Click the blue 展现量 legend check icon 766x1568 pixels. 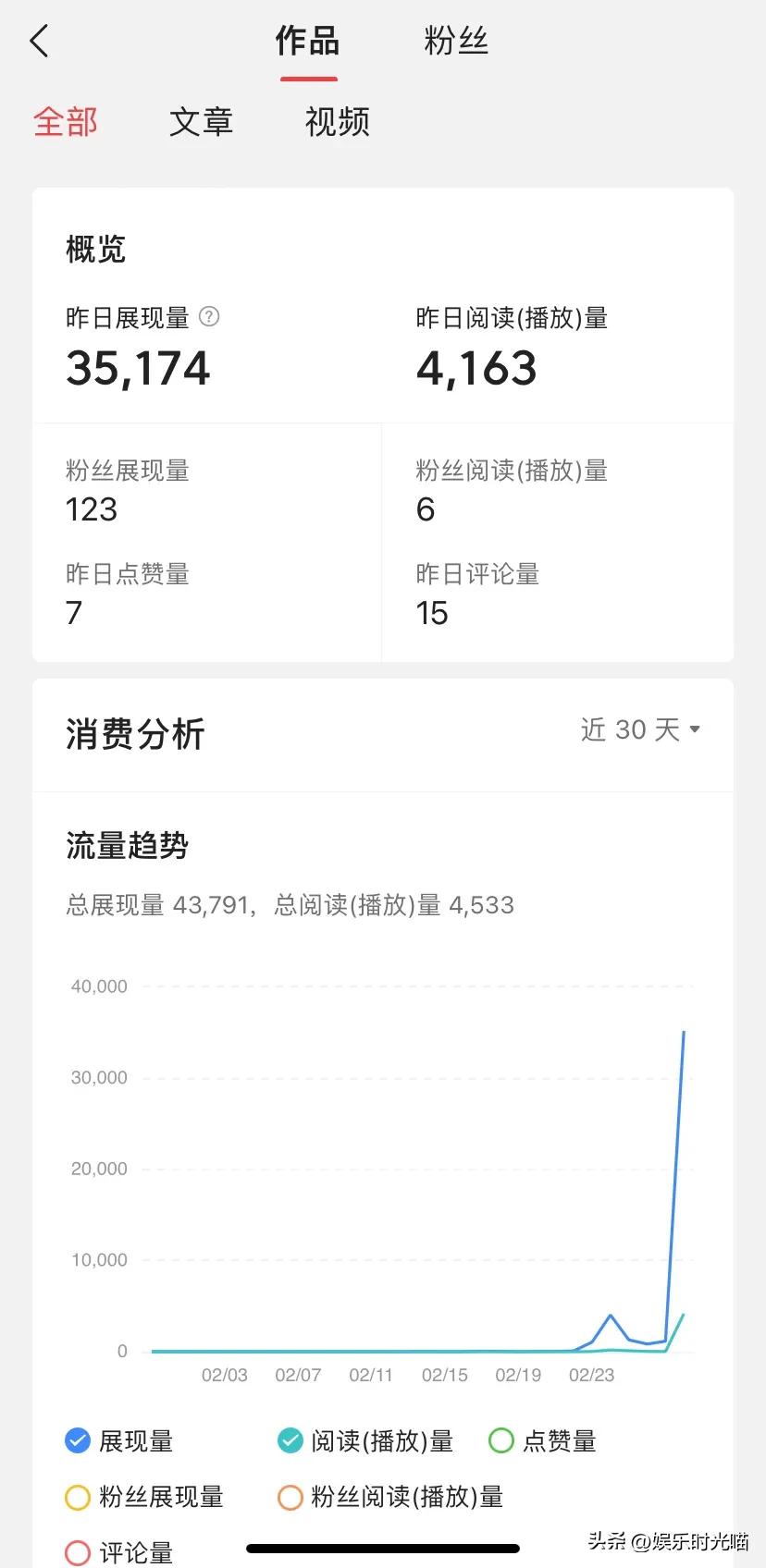click(x=77, y=1440)
